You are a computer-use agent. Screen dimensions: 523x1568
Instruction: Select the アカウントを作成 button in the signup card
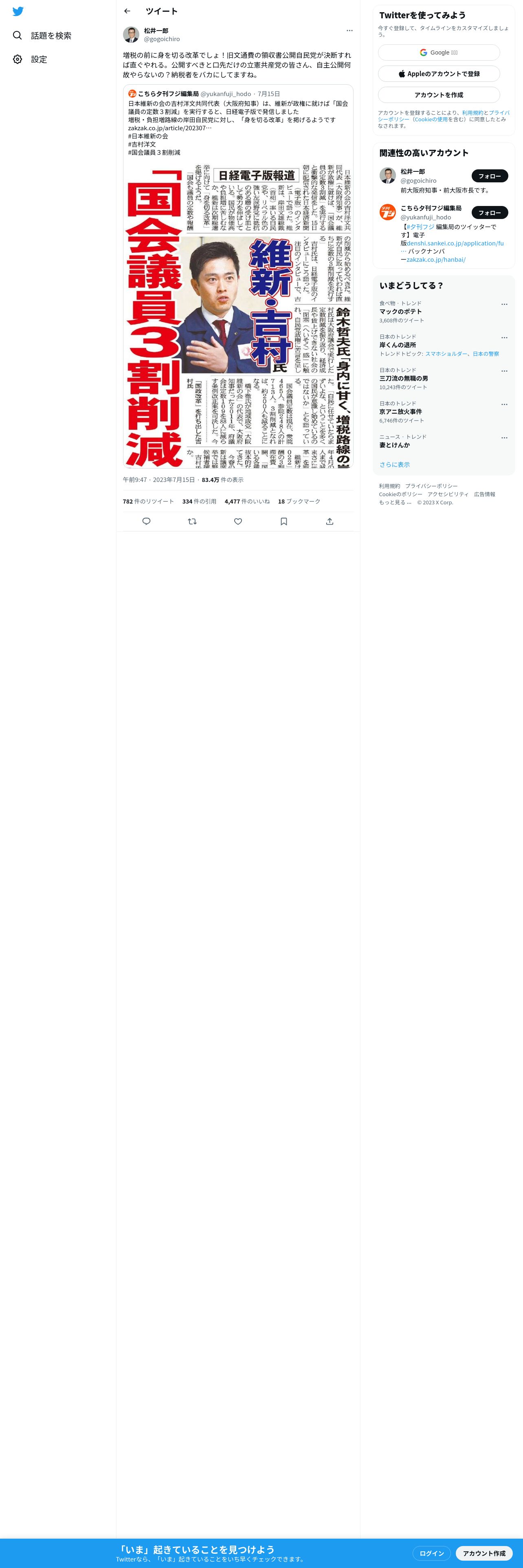(x=439, y=95)
